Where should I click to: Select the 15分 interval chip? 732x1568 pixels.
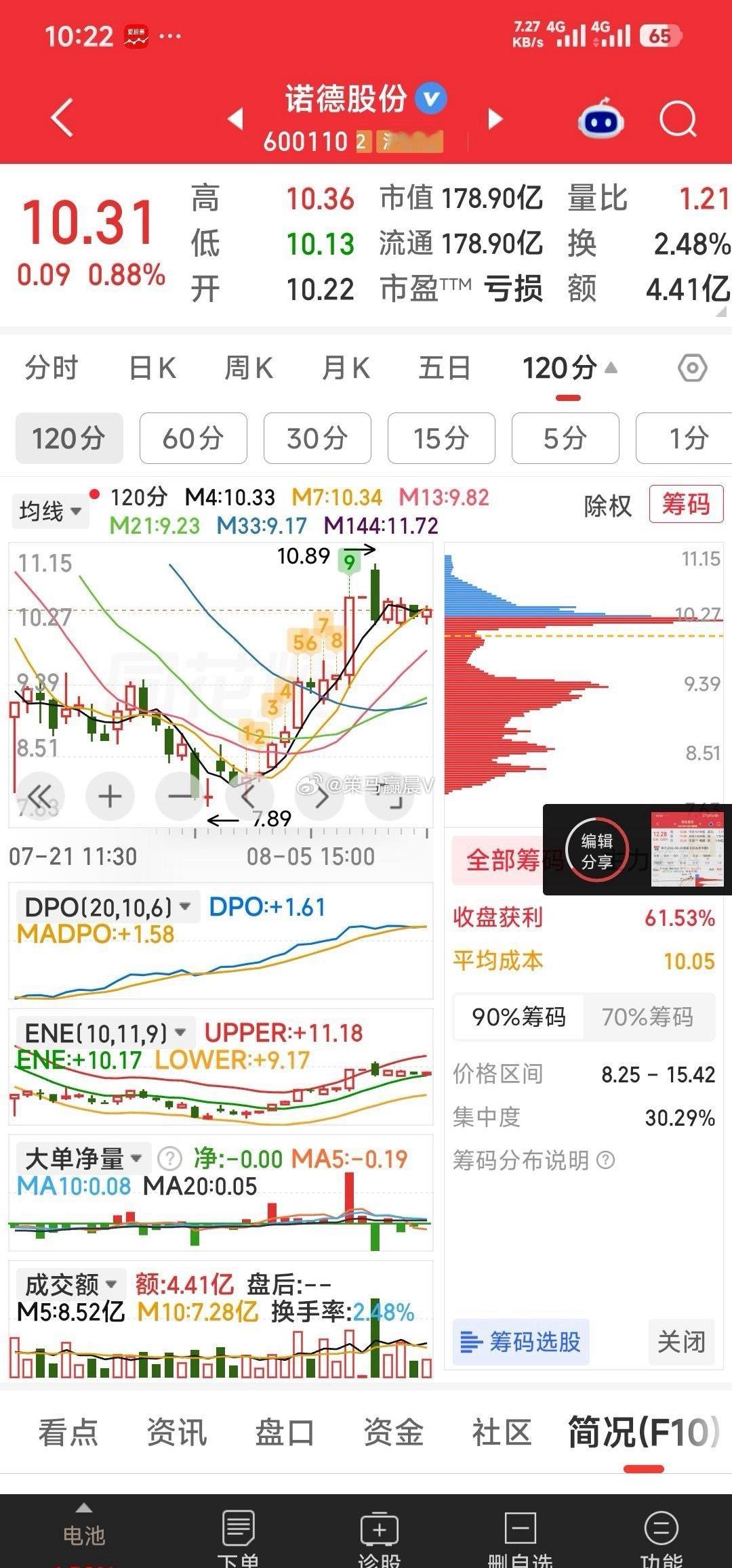441,438
